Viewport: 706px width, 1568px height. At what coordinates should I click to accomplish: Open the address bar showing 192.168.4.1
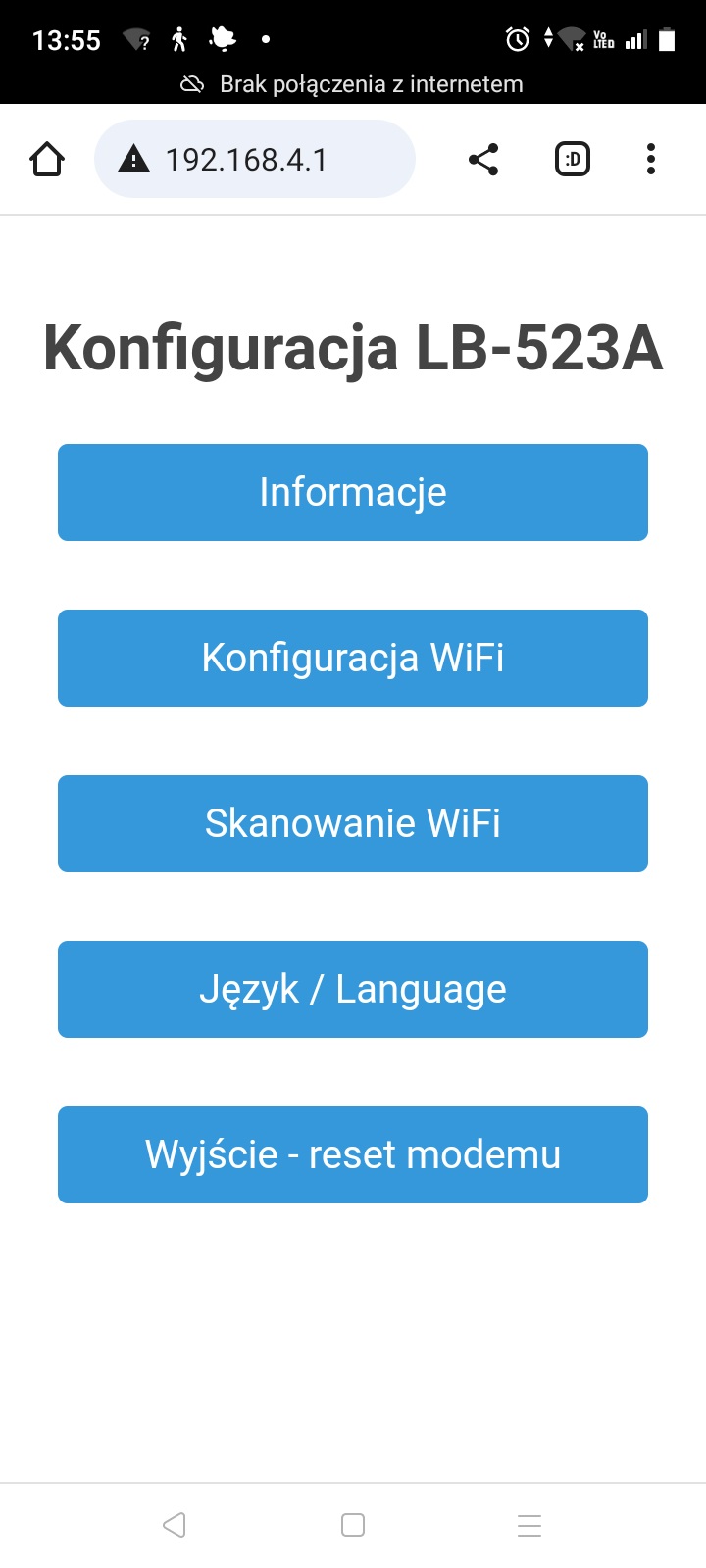pos(255,159)
